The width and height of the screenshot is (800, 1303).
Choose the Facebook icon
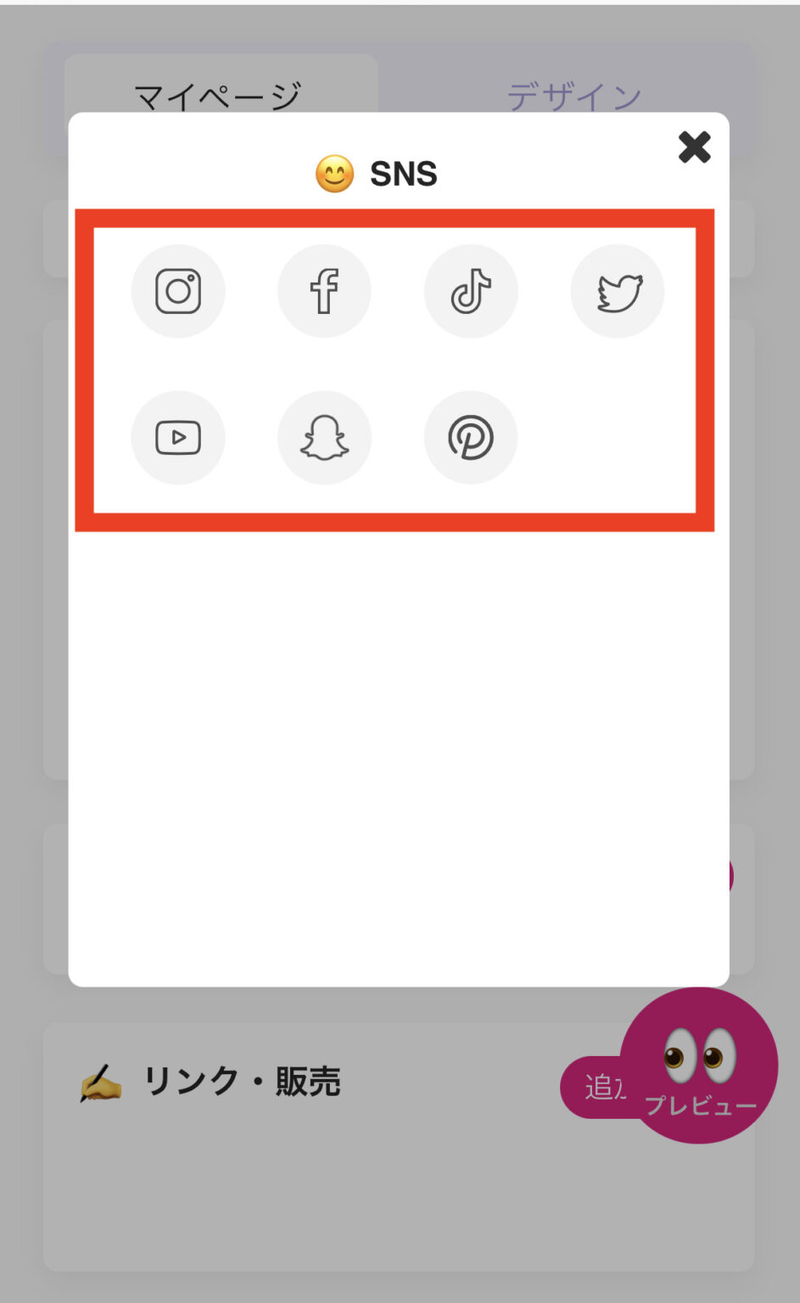(324, 292)
